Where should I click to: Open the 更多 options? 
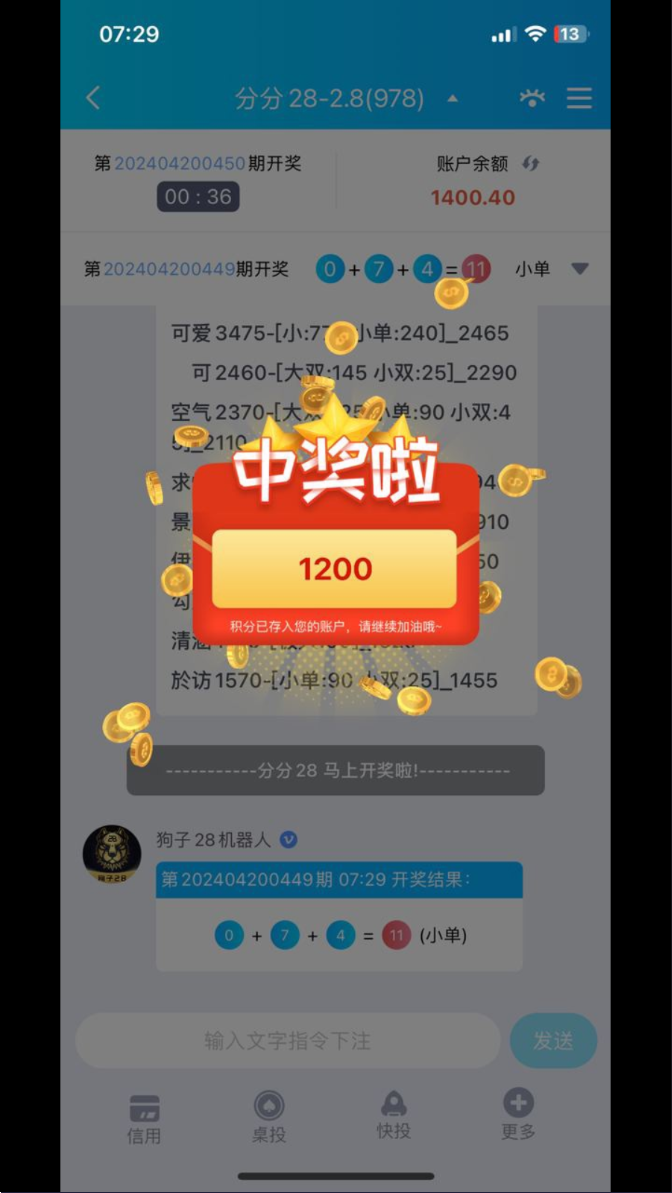(518, 1116)
